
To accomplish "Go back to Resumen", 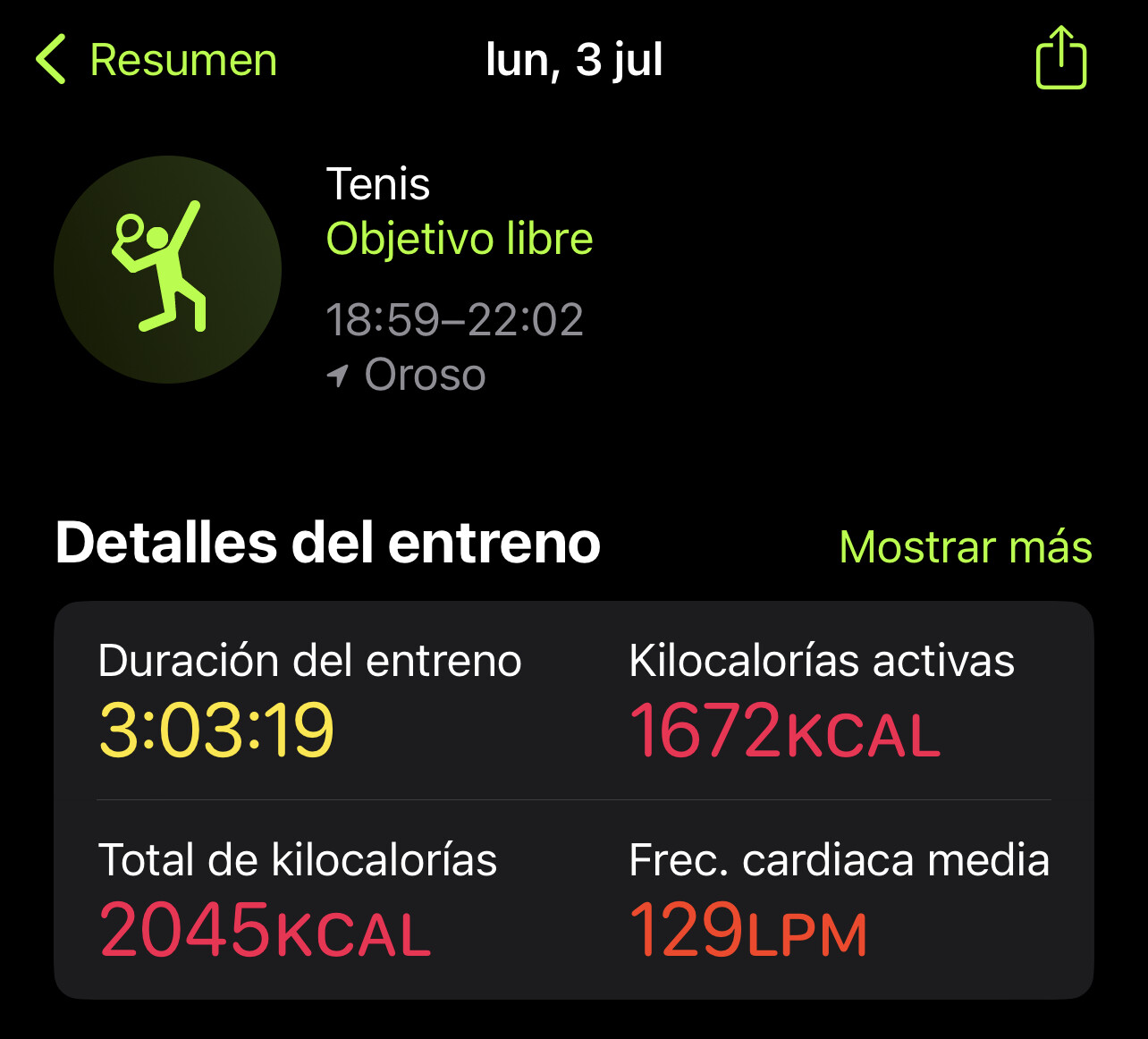I will (156, 61).
